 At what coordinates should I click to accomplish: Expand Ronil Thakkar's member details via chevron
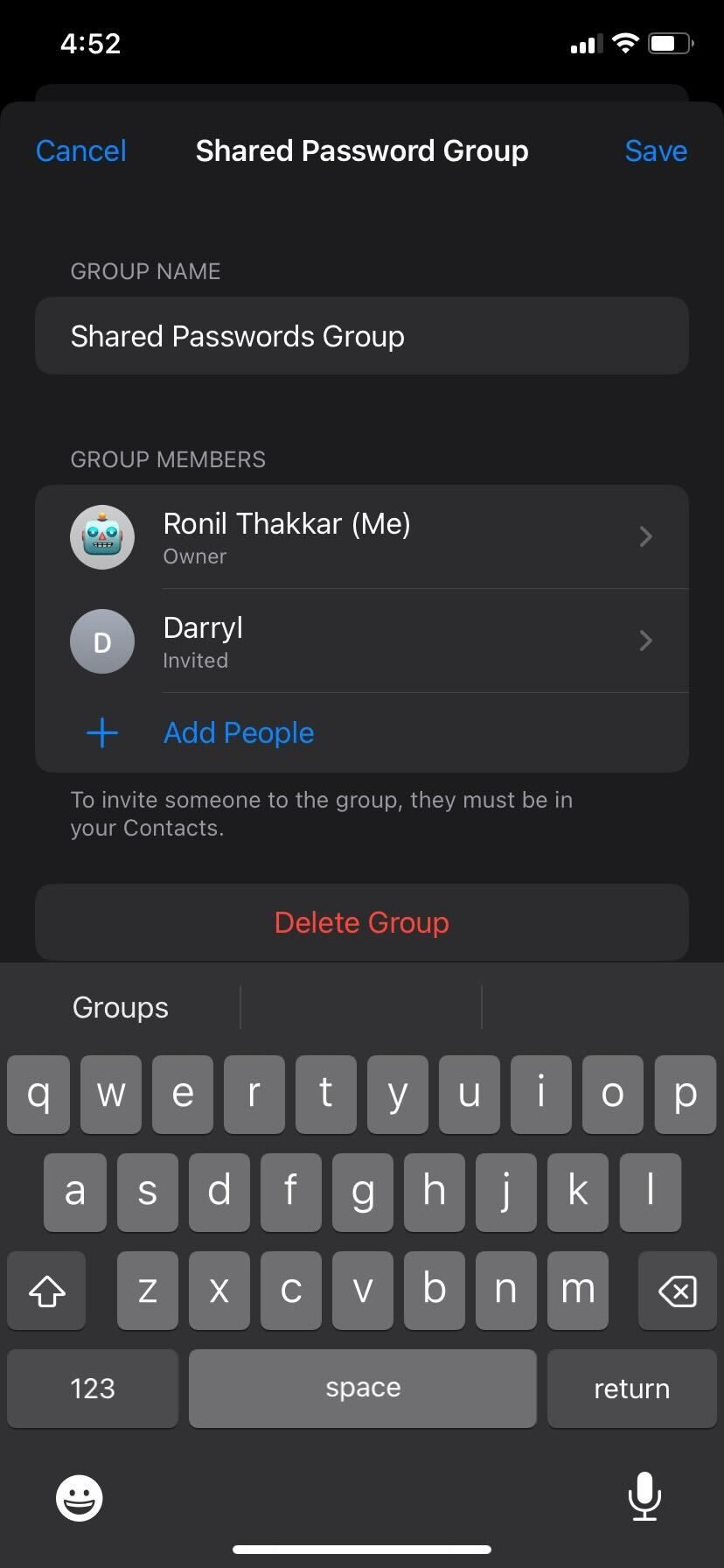[x=646, y=536]
